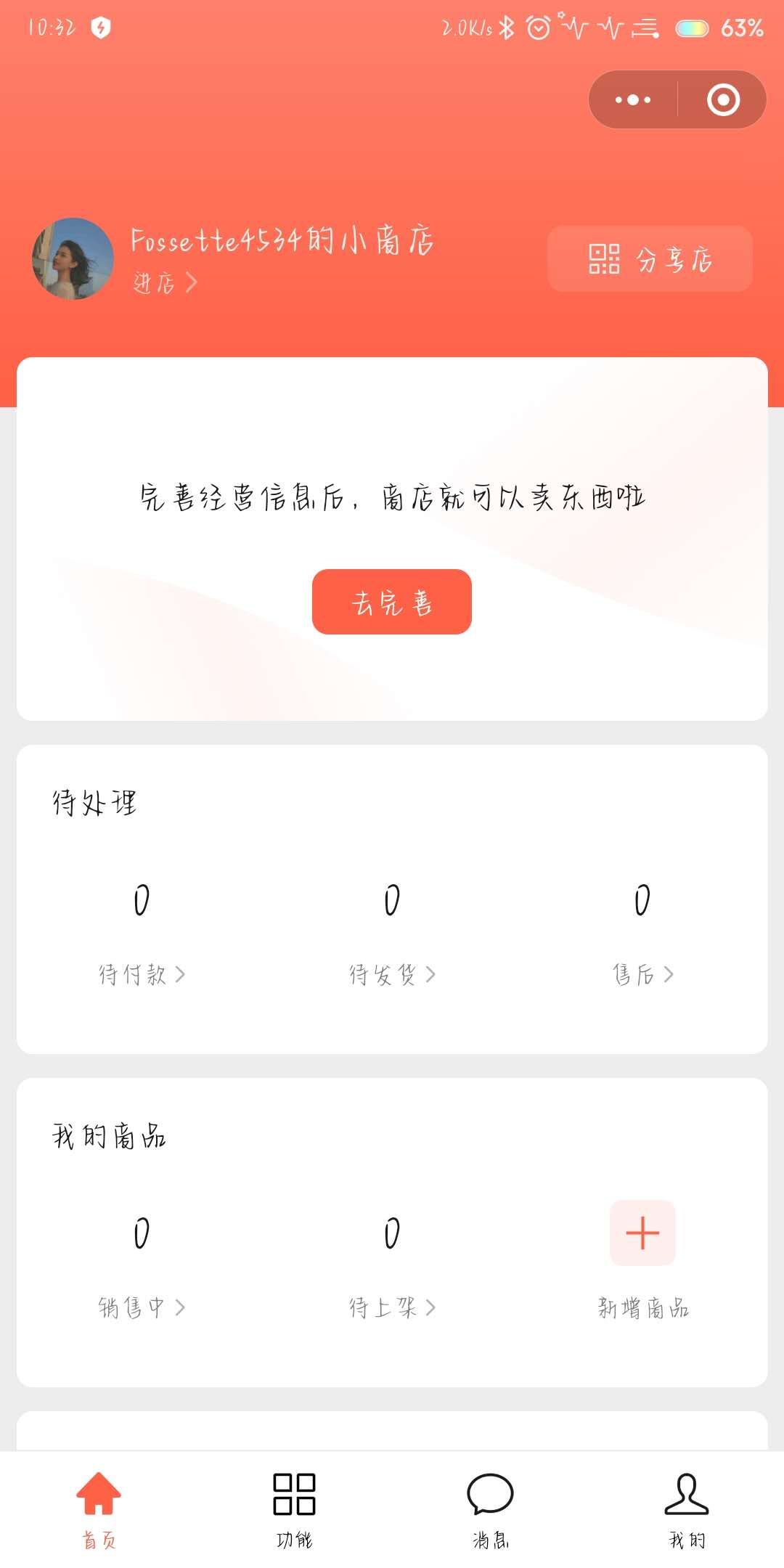The width and height of the screenshot is (784, 1568).
Task: Share the shop with 分享店 button
Action: tap(650, 259)
